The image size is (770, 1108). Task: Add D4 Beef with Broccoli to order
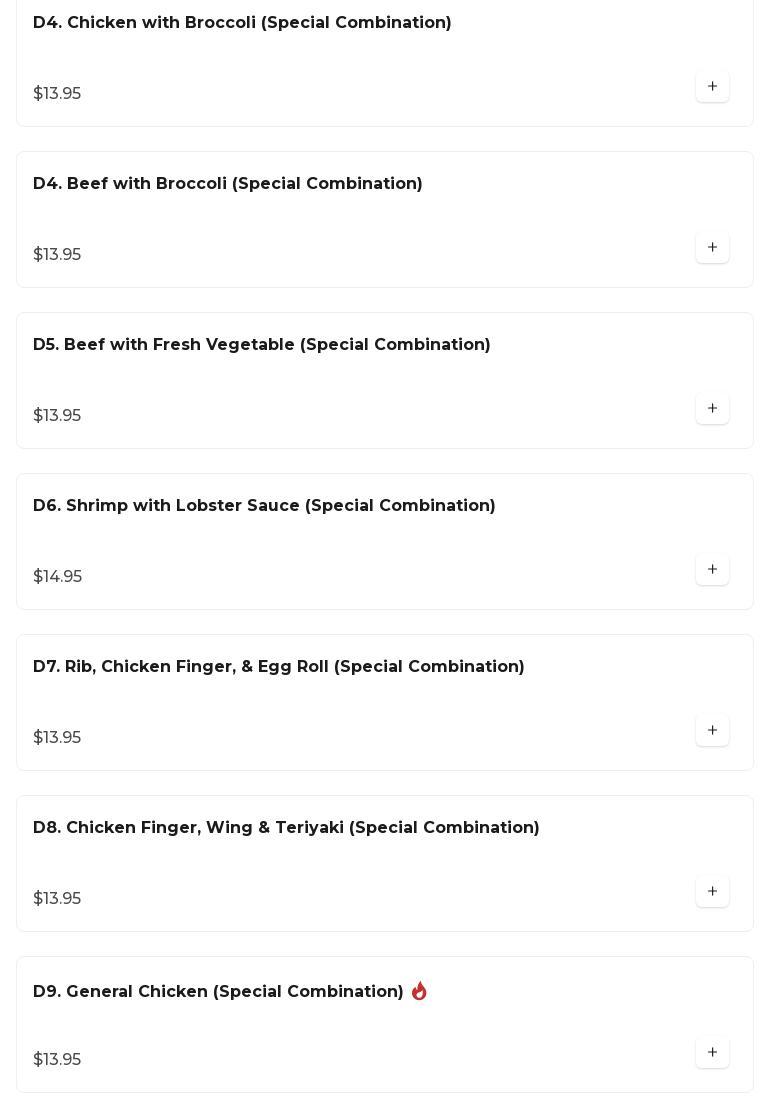pyautogui.click(x=712, y=248)
